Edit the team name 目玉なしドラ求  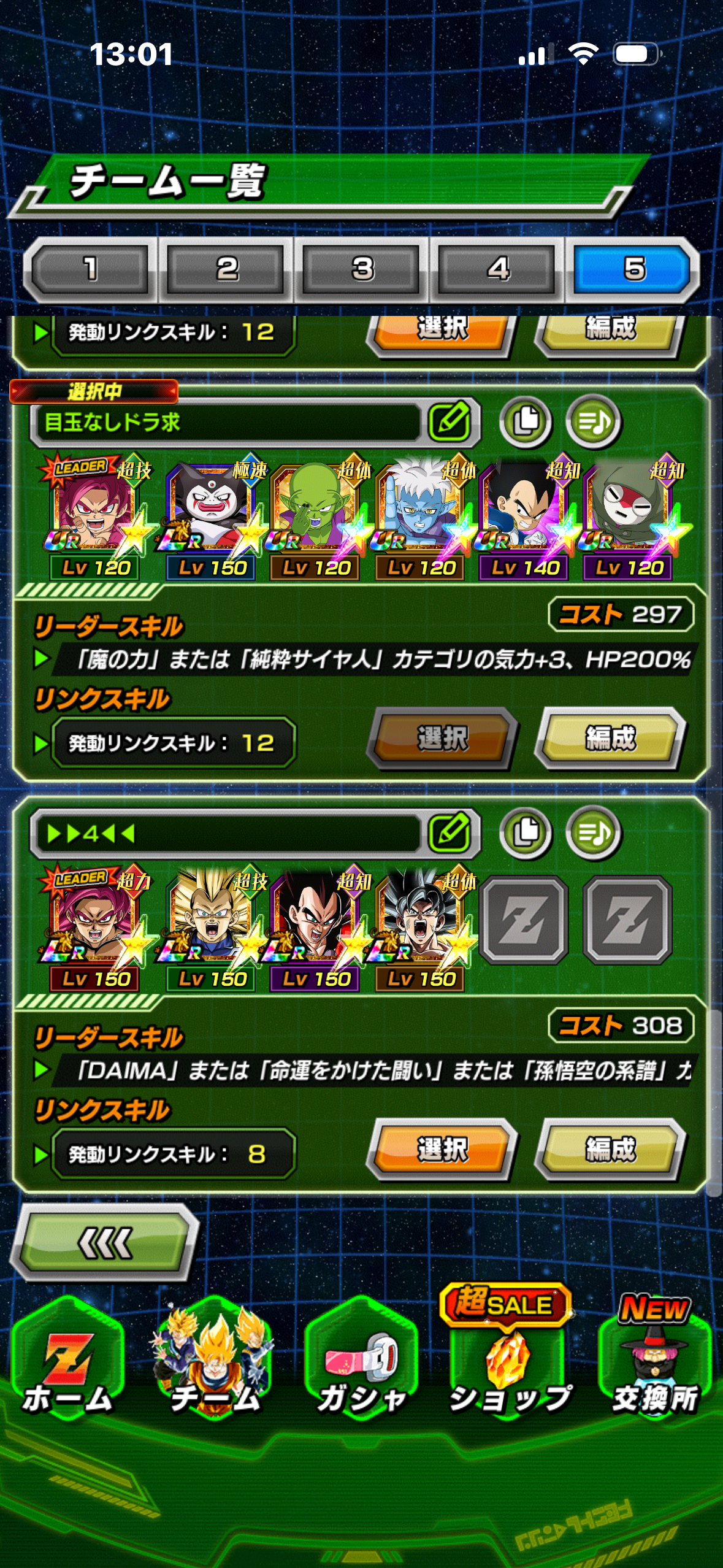click(450, 422)
